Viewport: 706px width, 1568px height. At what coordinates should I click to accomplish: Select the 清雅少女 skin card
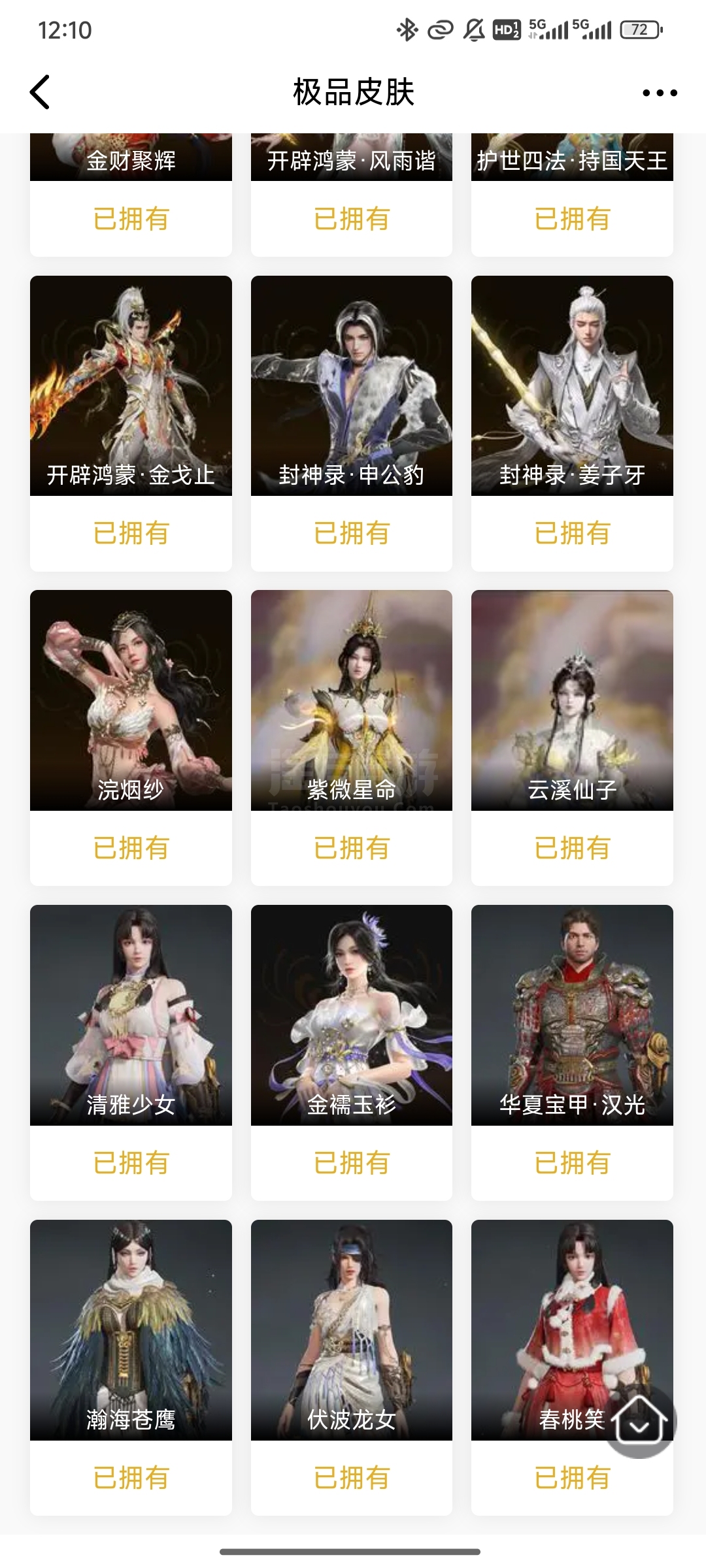(131, 1015)
